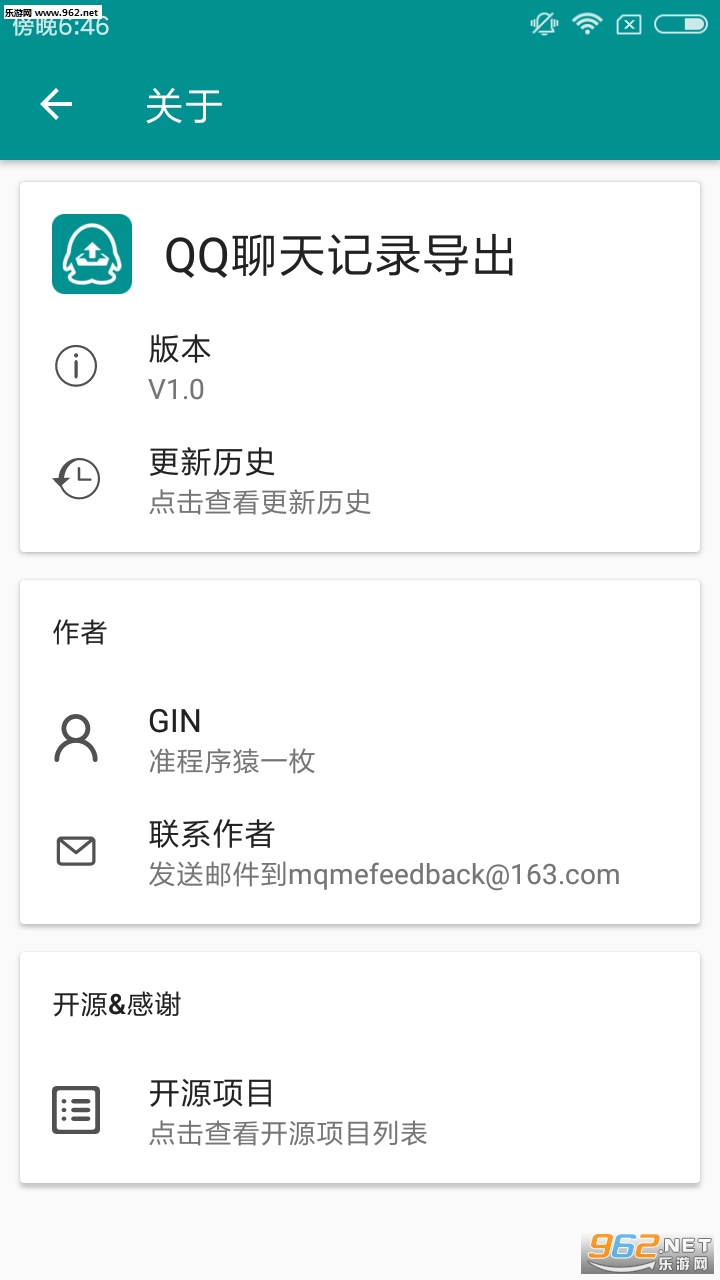Go back from the 关于 page
720x1280 pixels.
[x=56, y=104]
